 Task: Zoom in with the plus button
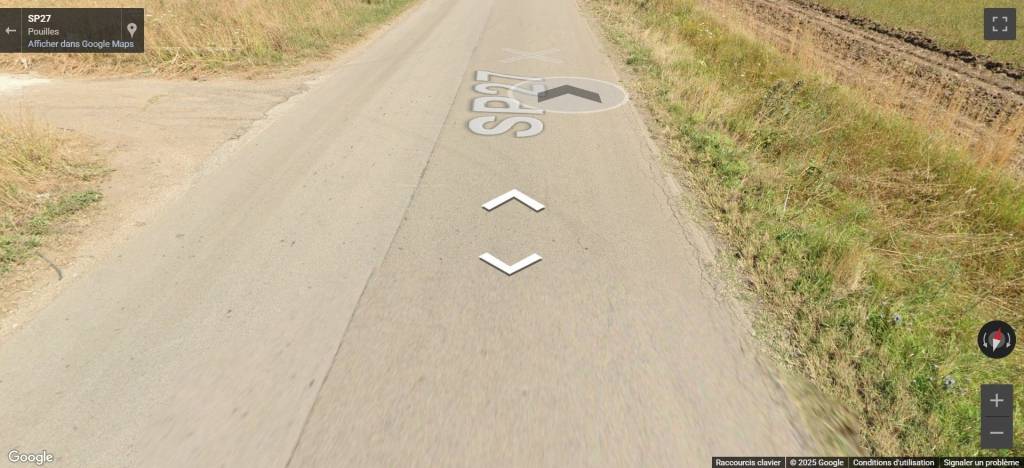point(996,401)
